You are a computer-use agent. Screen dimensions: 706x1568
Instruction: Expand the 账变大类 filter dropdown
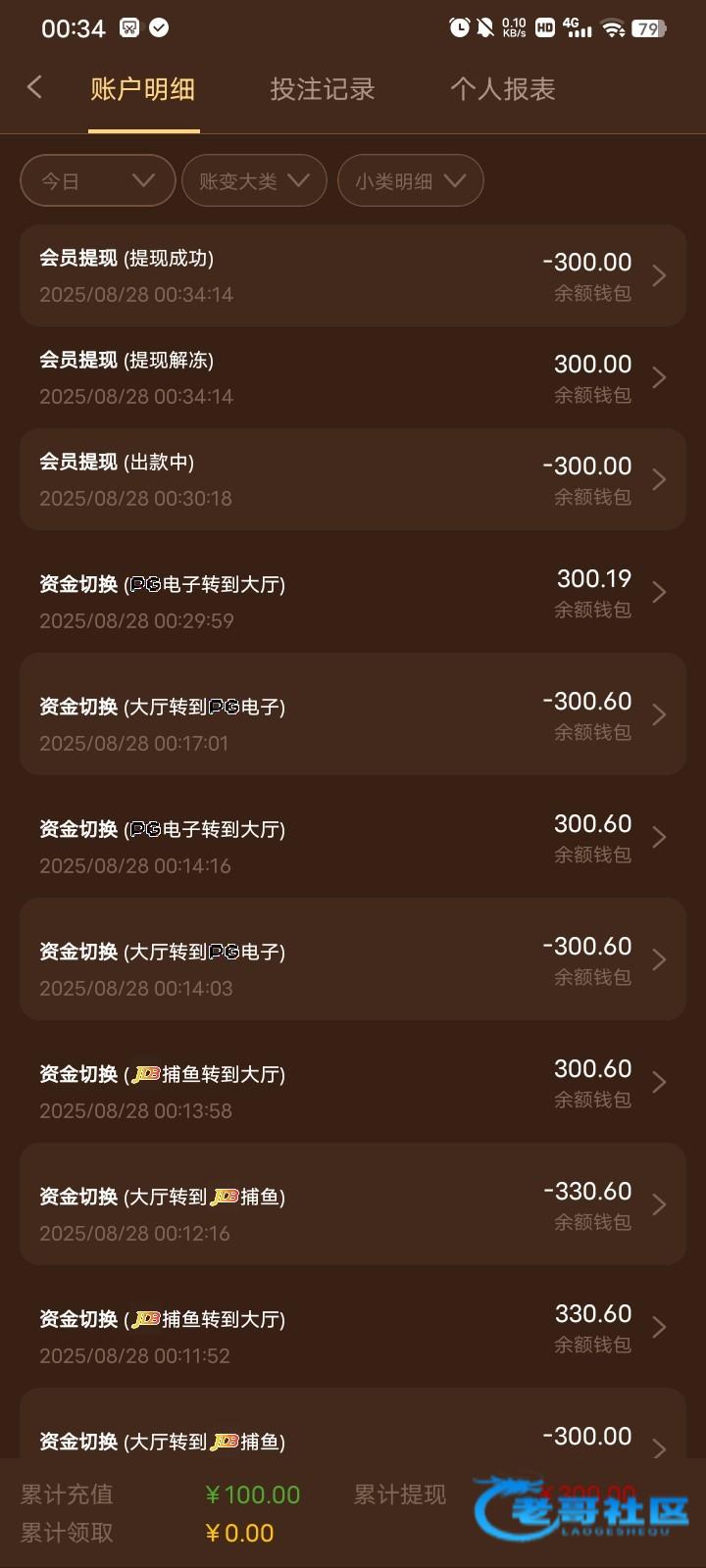coord(254,180)
